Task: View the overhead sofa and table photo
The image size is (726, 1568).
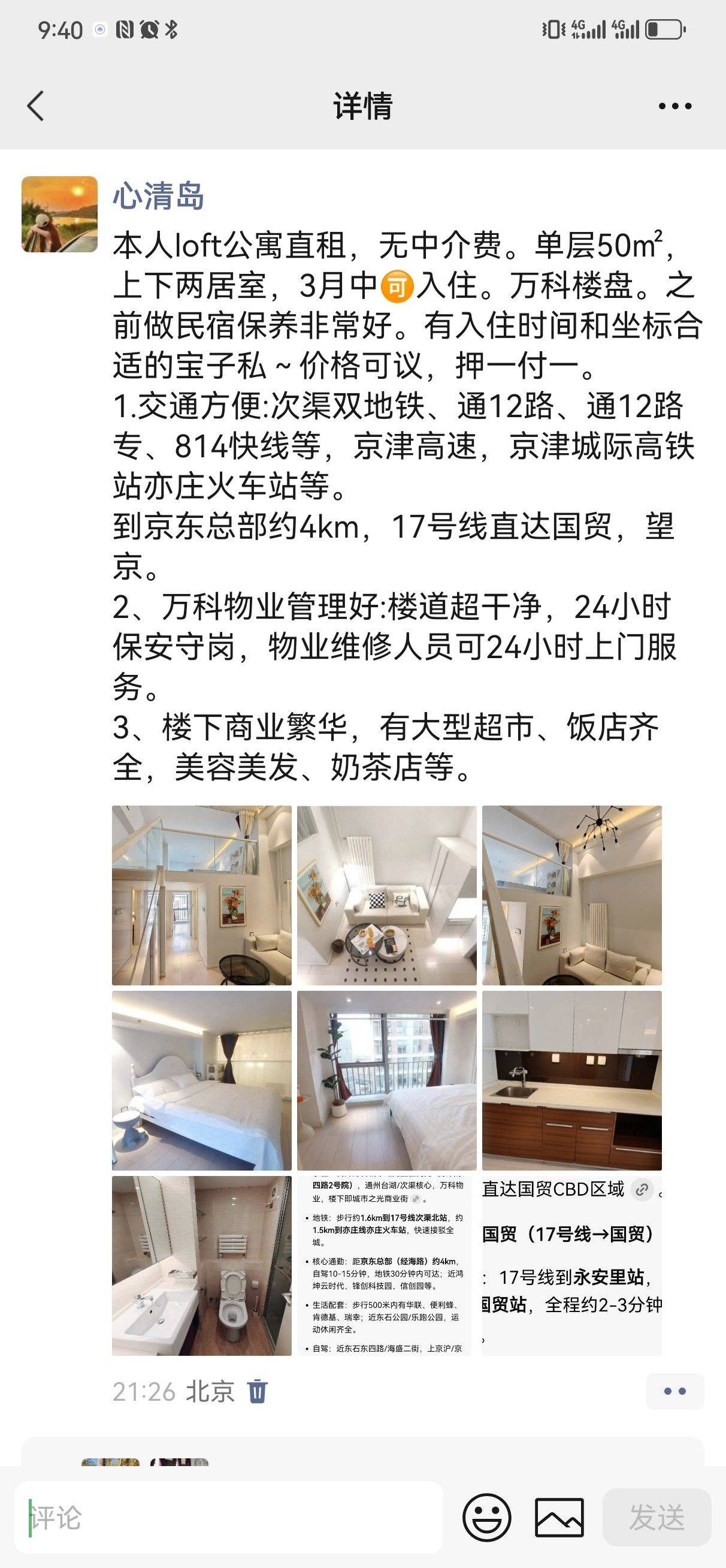Action: [386, 895]
